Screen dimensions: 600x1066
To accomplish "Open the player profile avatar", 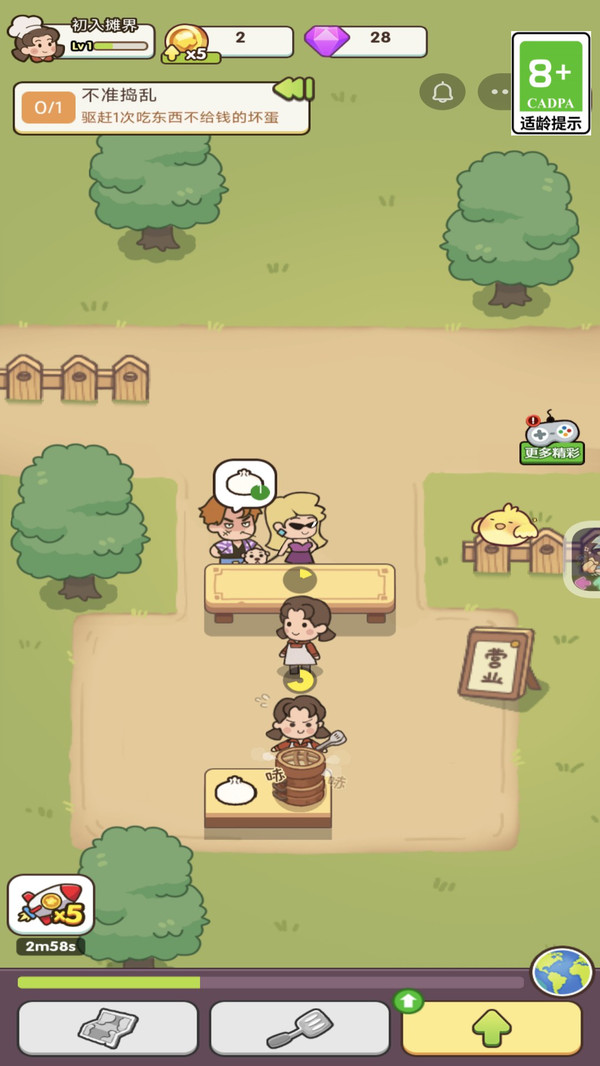I will point(34,42).
